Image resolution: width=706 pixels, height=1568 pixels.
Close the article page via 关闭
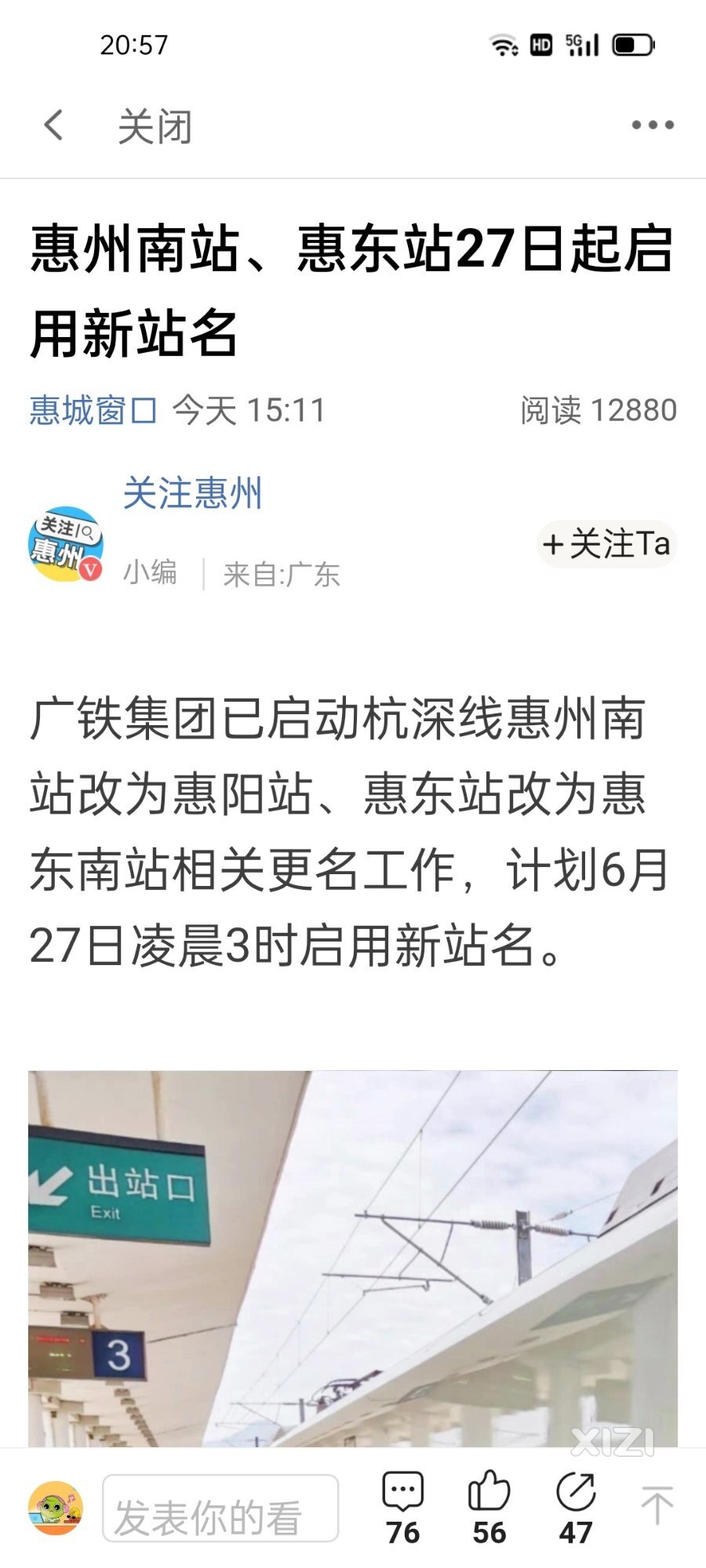[x=155, y=126]
